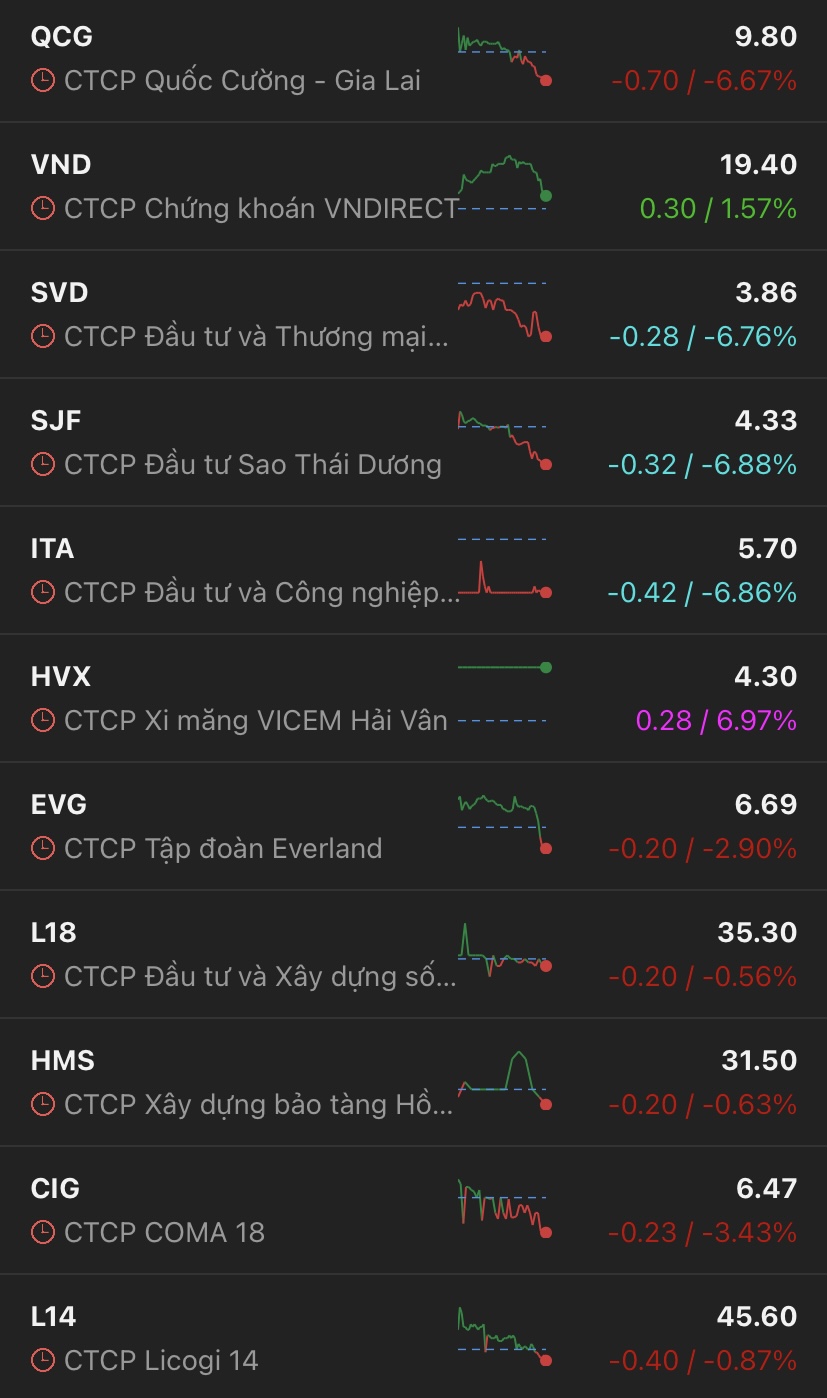View L14 Licogi 14 stock details
This screenshot has height=1398, width=827.
click(x=240, y=1339)
